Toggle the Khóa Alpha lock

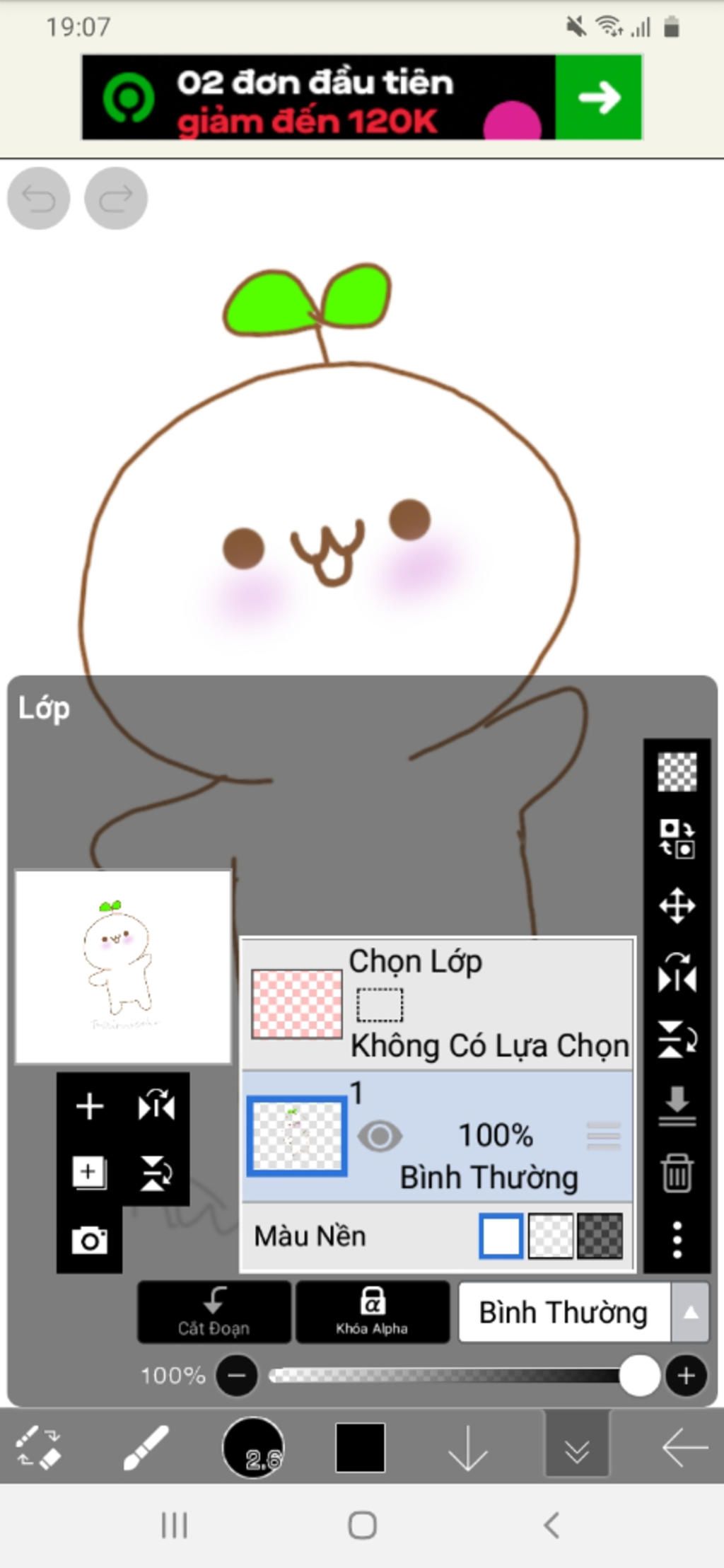click(372, 1311)
